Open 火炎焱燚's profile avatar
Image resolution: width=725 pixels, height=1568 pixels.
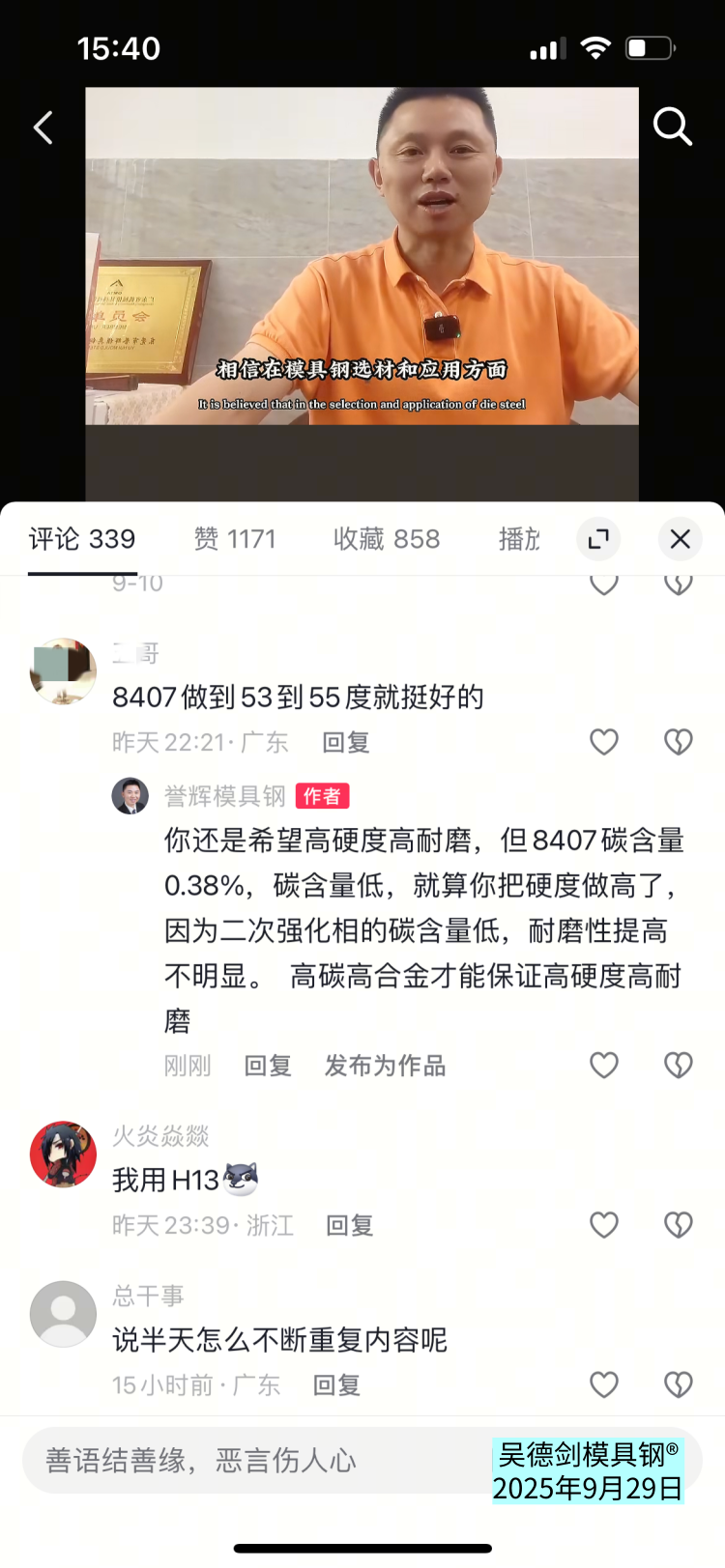pos(63,1155)
